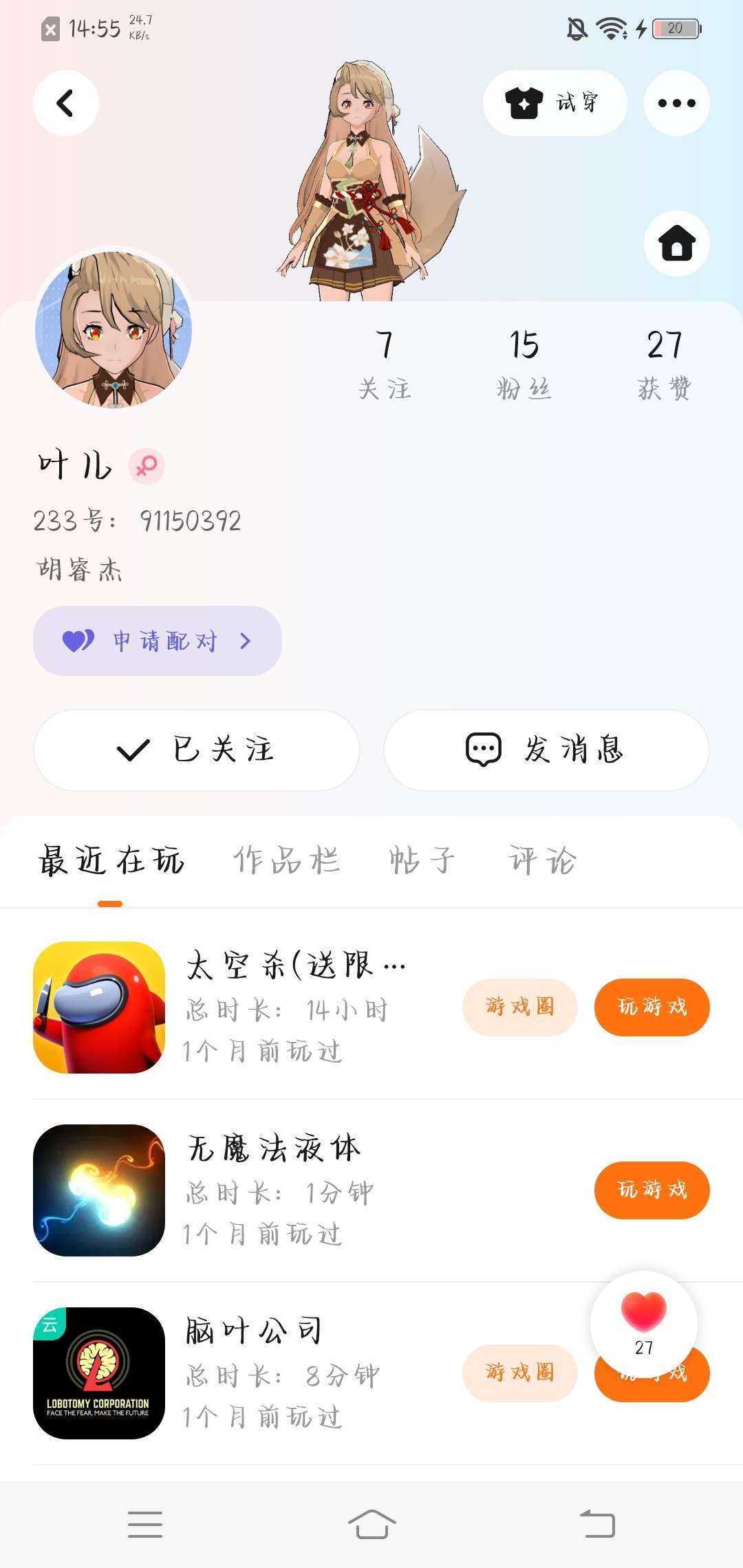Tap the 试穿 outfit try-on button
Viewport: 743px width, 1568px height.
pyautogui.click(x=554, y=103)
